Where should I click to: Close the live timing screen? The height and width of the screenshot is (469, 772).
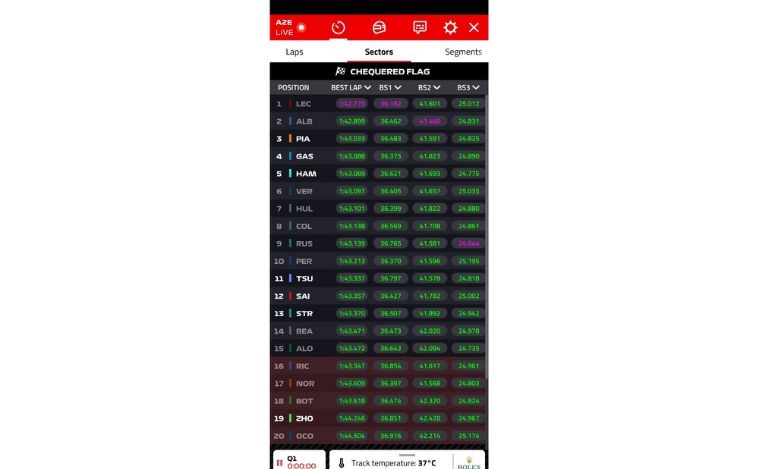click(474, 28)
